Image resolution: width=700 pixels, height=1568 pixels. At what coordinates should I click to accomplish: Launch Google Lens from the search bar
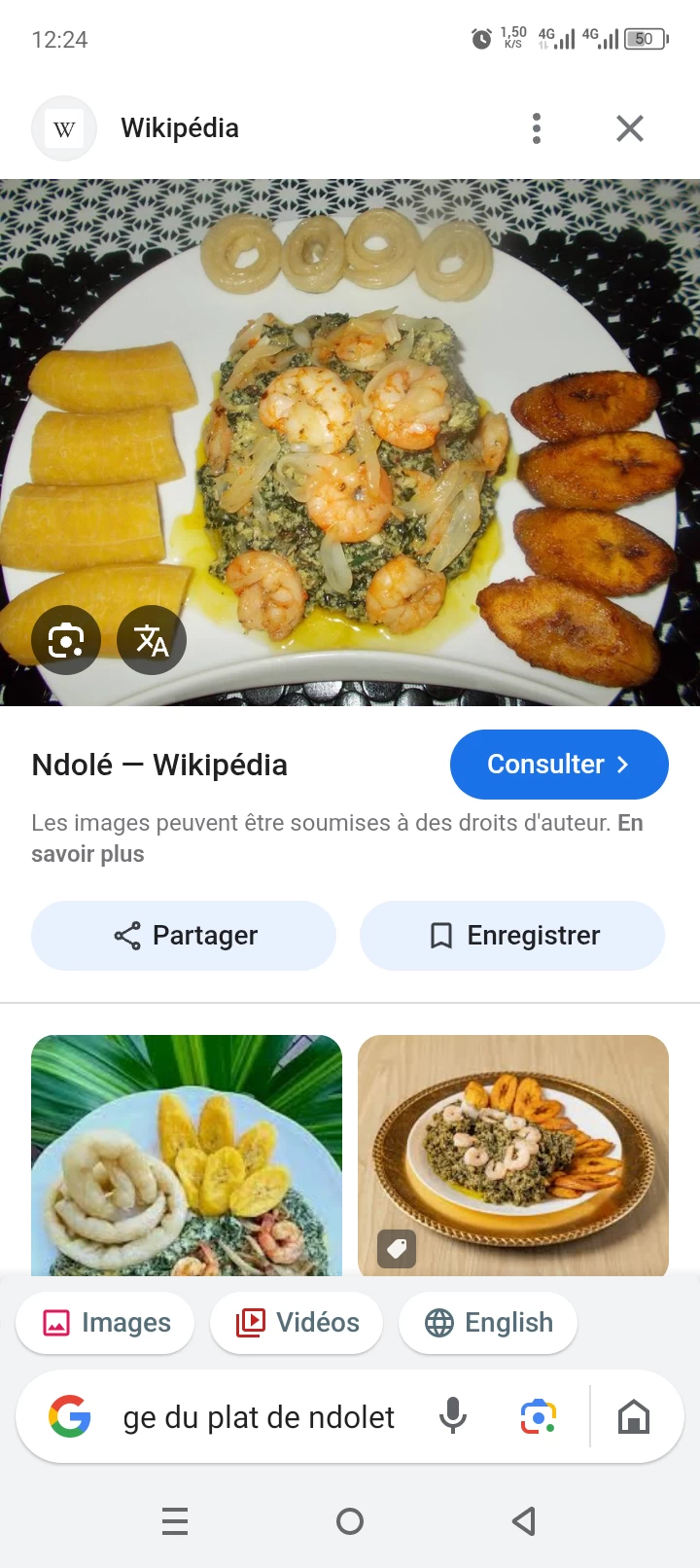[539, 1417]
